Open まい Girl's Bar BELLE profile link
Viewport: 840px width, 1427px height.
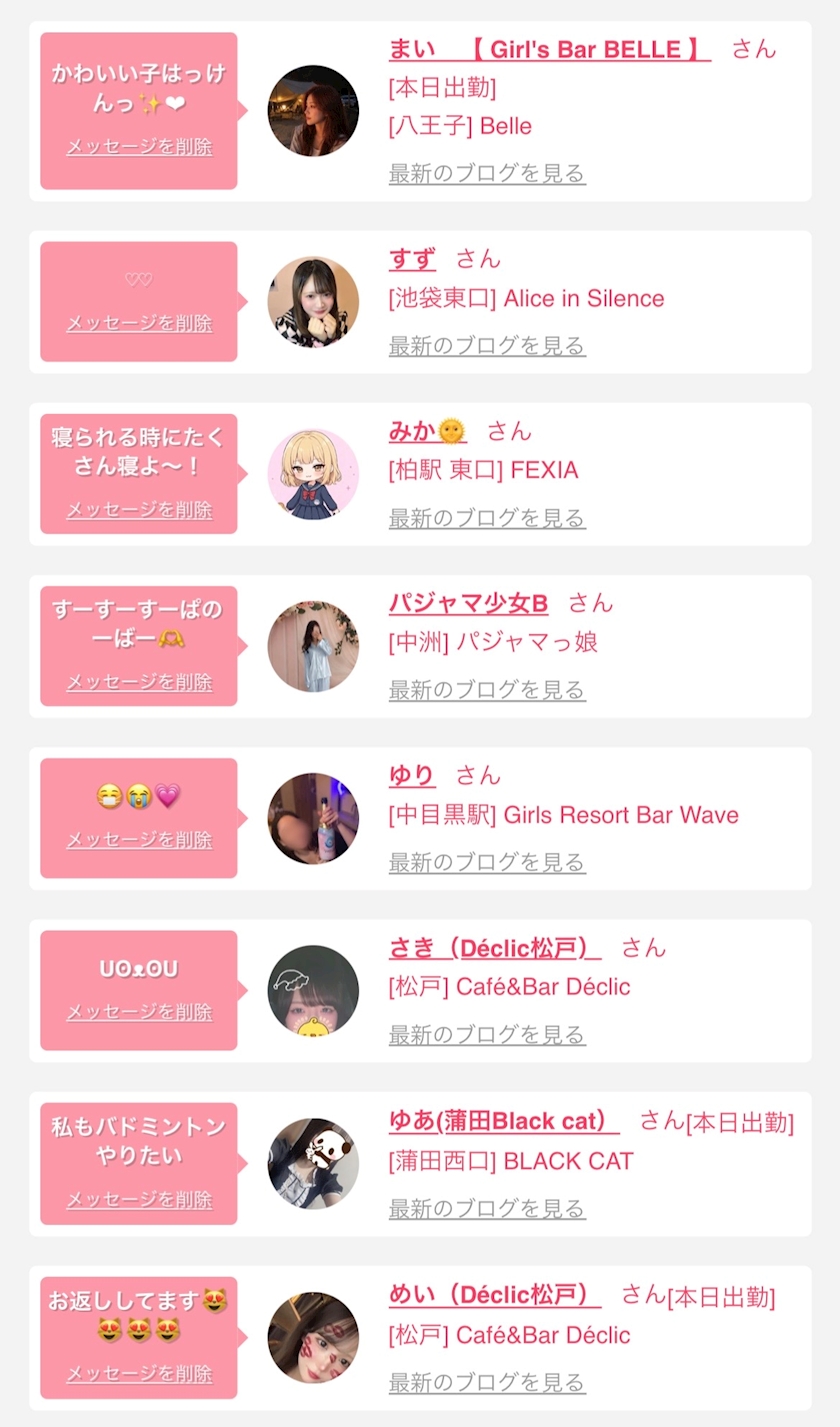tap(549, 49)
